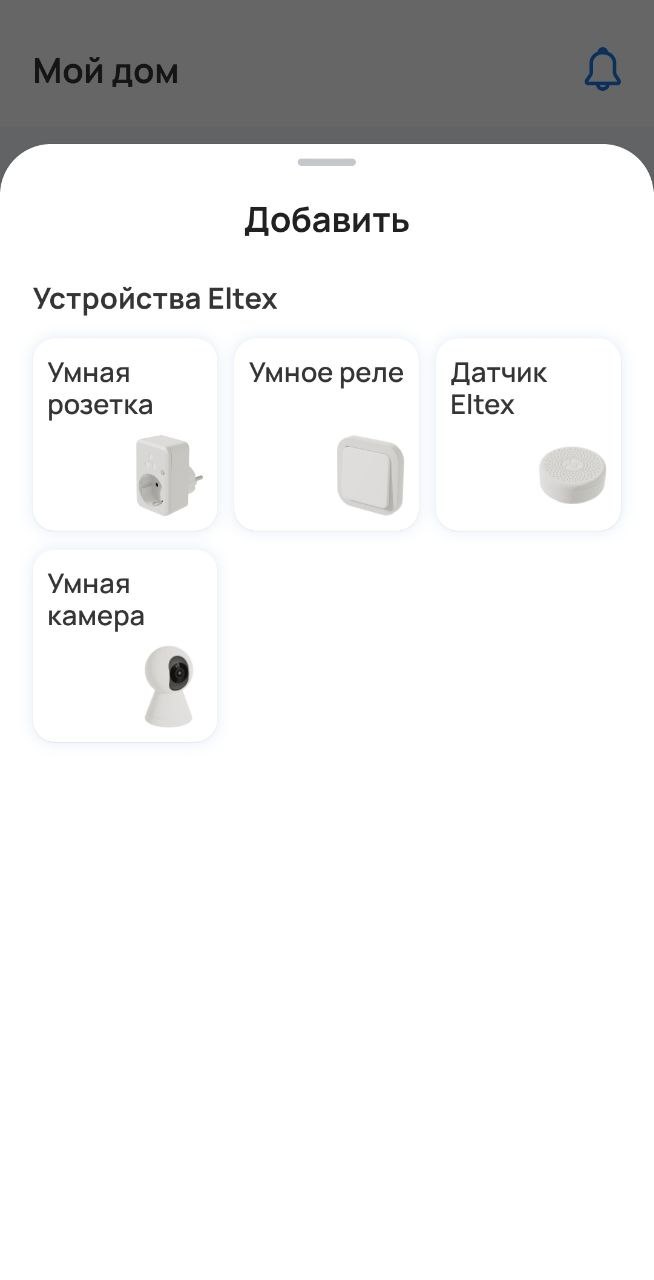Viewport: 654px width, 1280px height.
Task: Select the Умная розетка device card
Action: (x=125, y=434)
